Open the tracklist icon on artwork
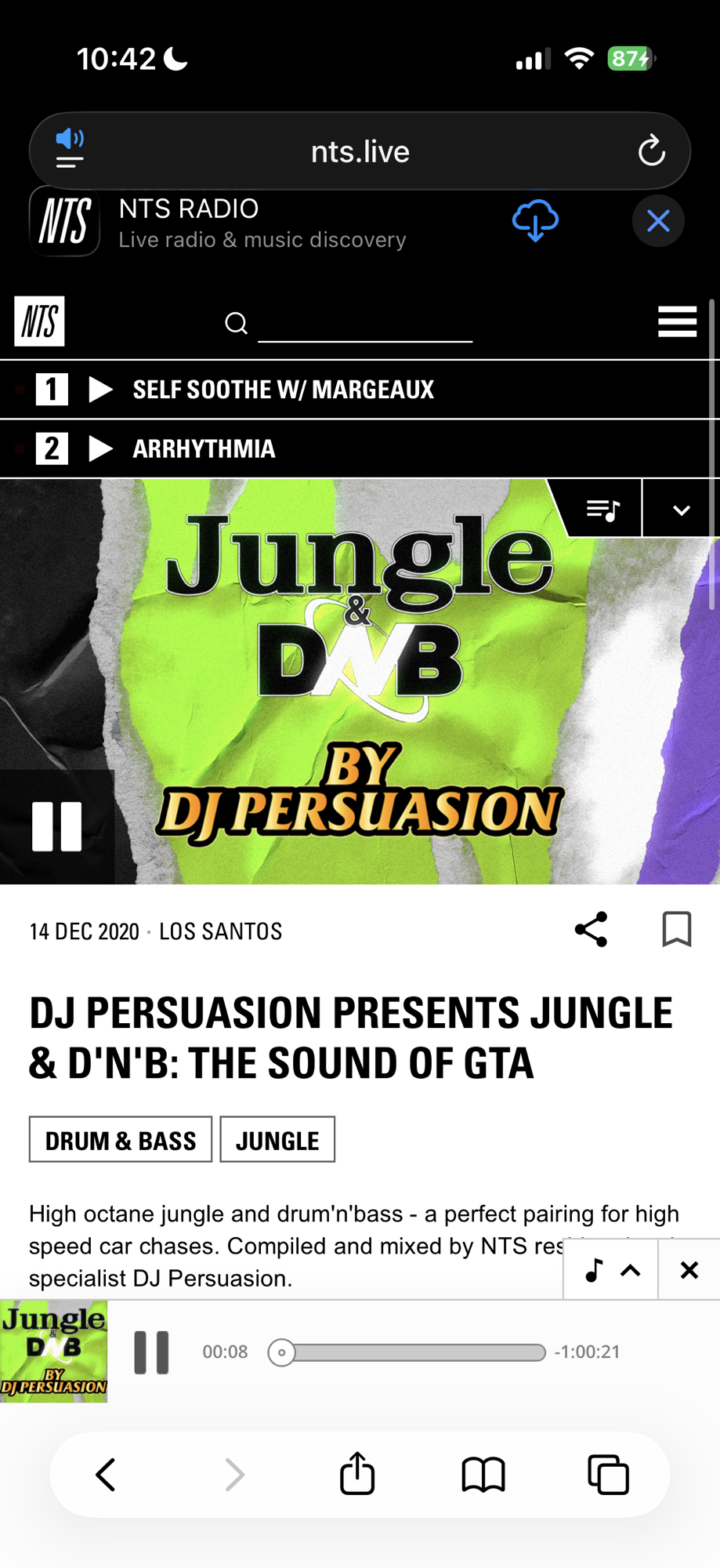Viewport: 720px width, 1568px height. [x=603, y=510]
